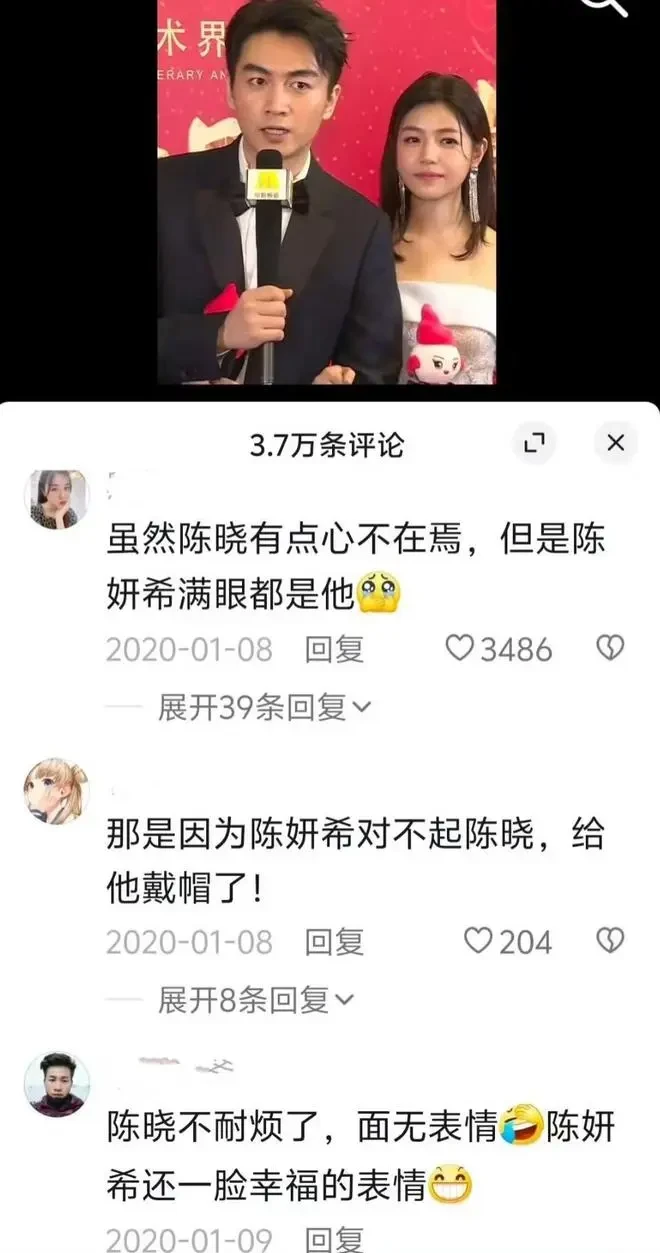Expand the 39 replies (展开39条回复)
This screenshot has width=660, height=1253.
point(264,708)
